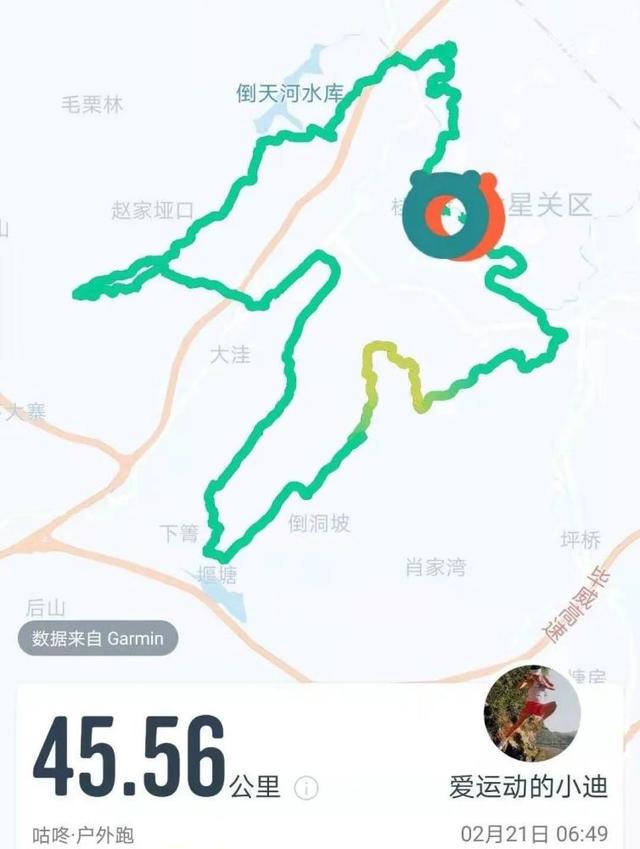Screen dimensions: 640x849
Task: Tap the 数据来自 Garmin badge
Action: tap(97, 638)
